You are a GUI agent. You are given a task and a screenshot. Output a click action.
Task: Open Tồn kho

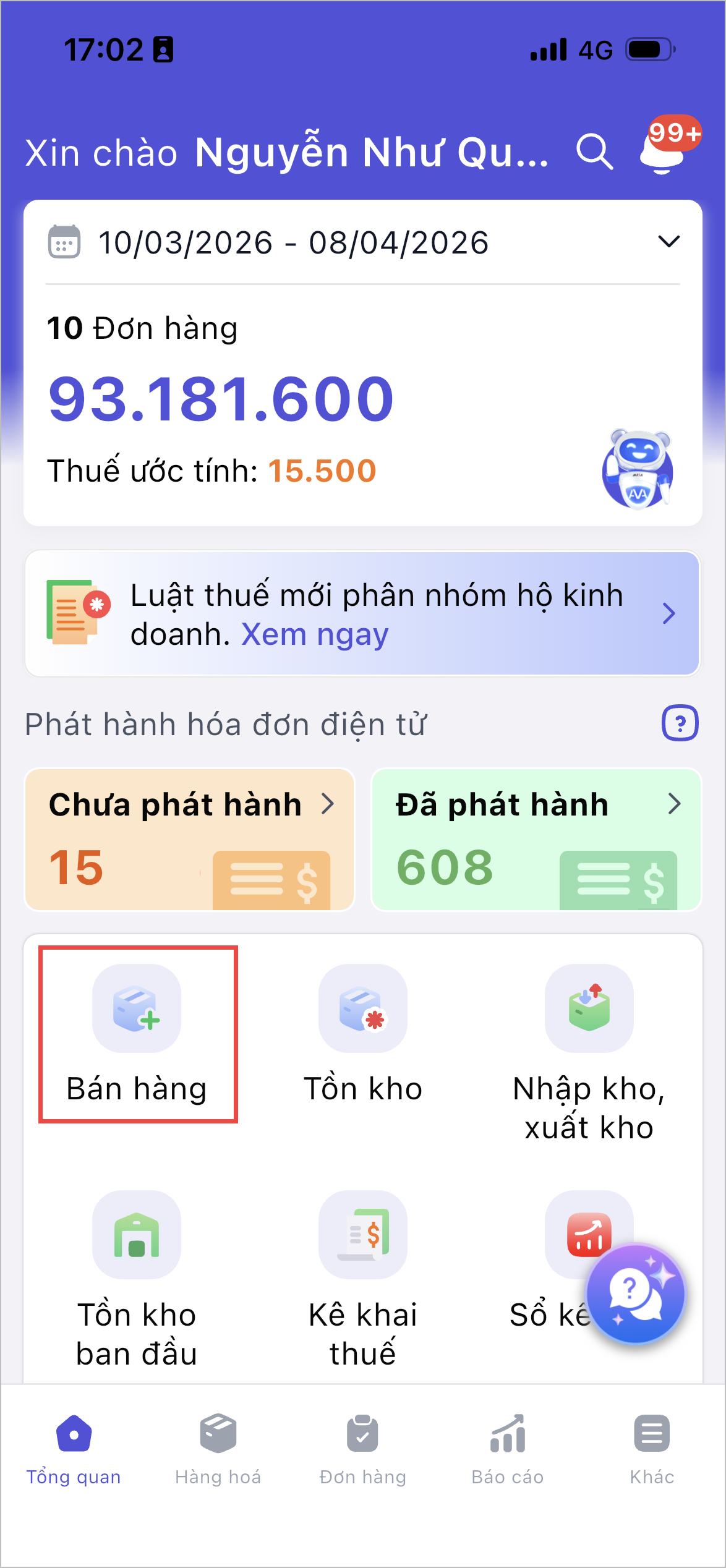coord(363,1034)
